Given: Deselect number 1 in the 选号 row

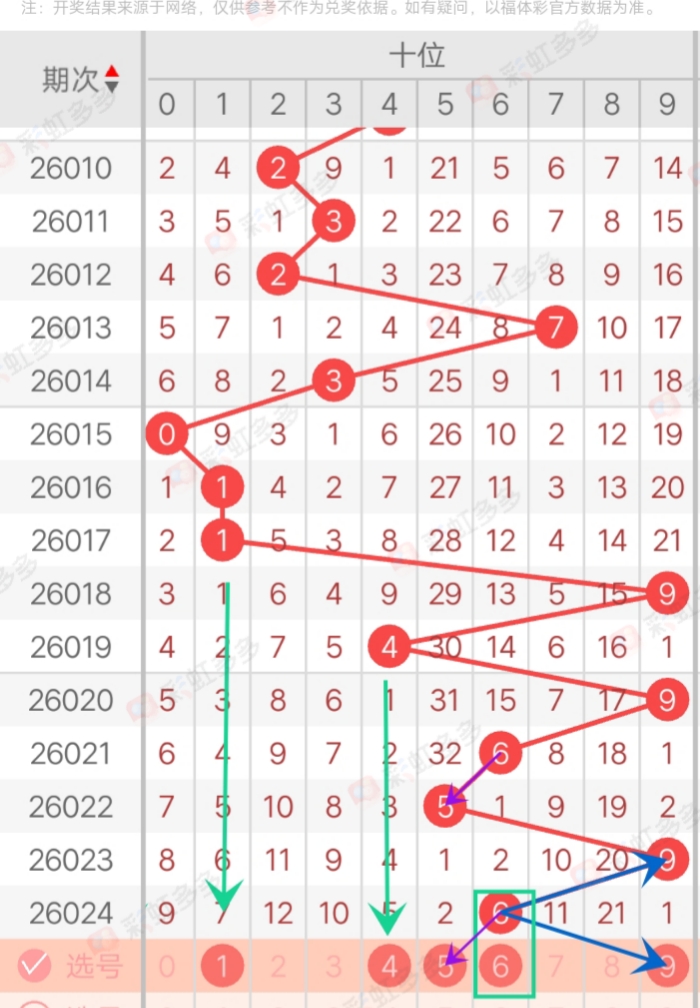Looking at the screenshot, I should (x=222, y=966).
